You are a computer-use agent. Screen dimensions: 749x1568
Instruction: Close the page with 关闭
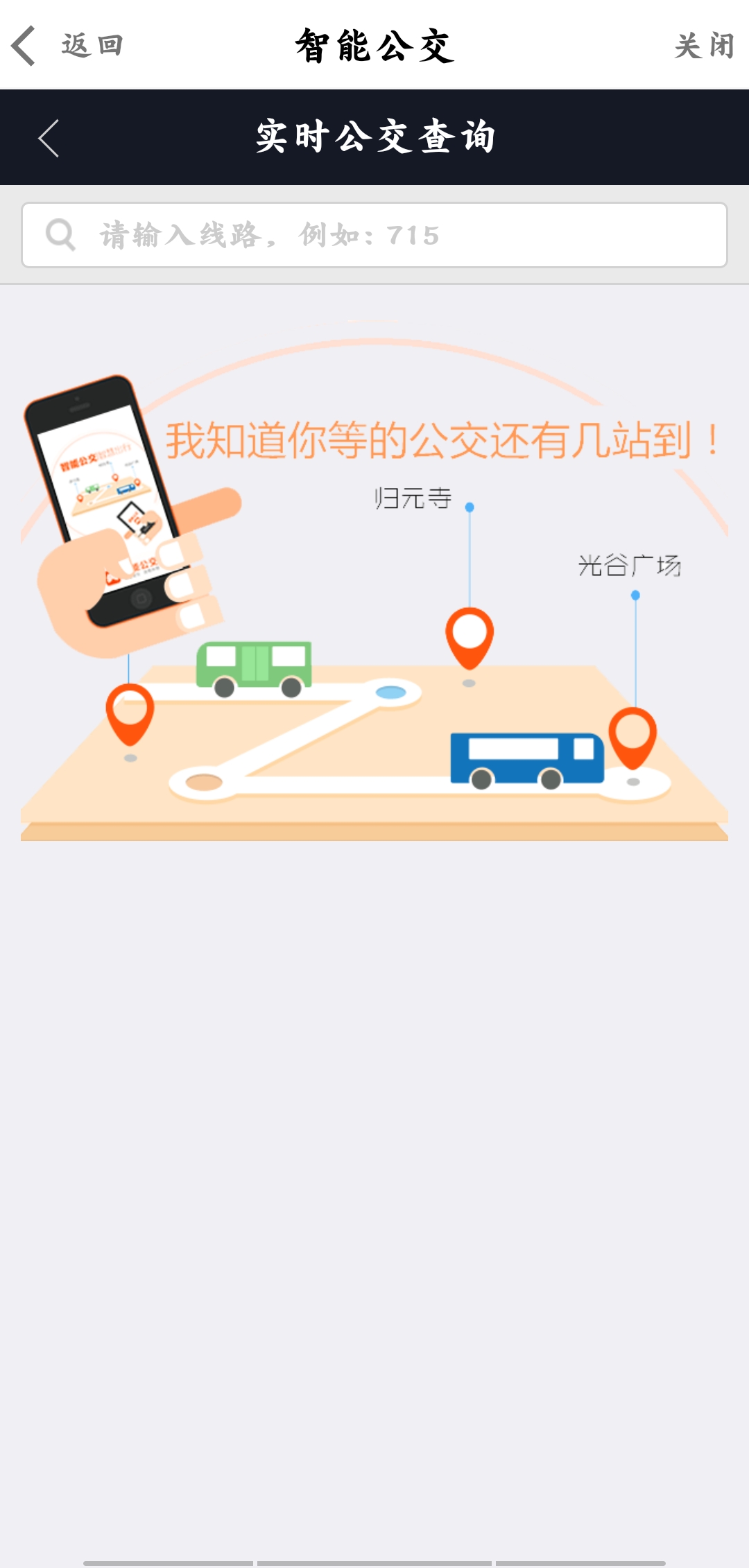coord(703,46)
